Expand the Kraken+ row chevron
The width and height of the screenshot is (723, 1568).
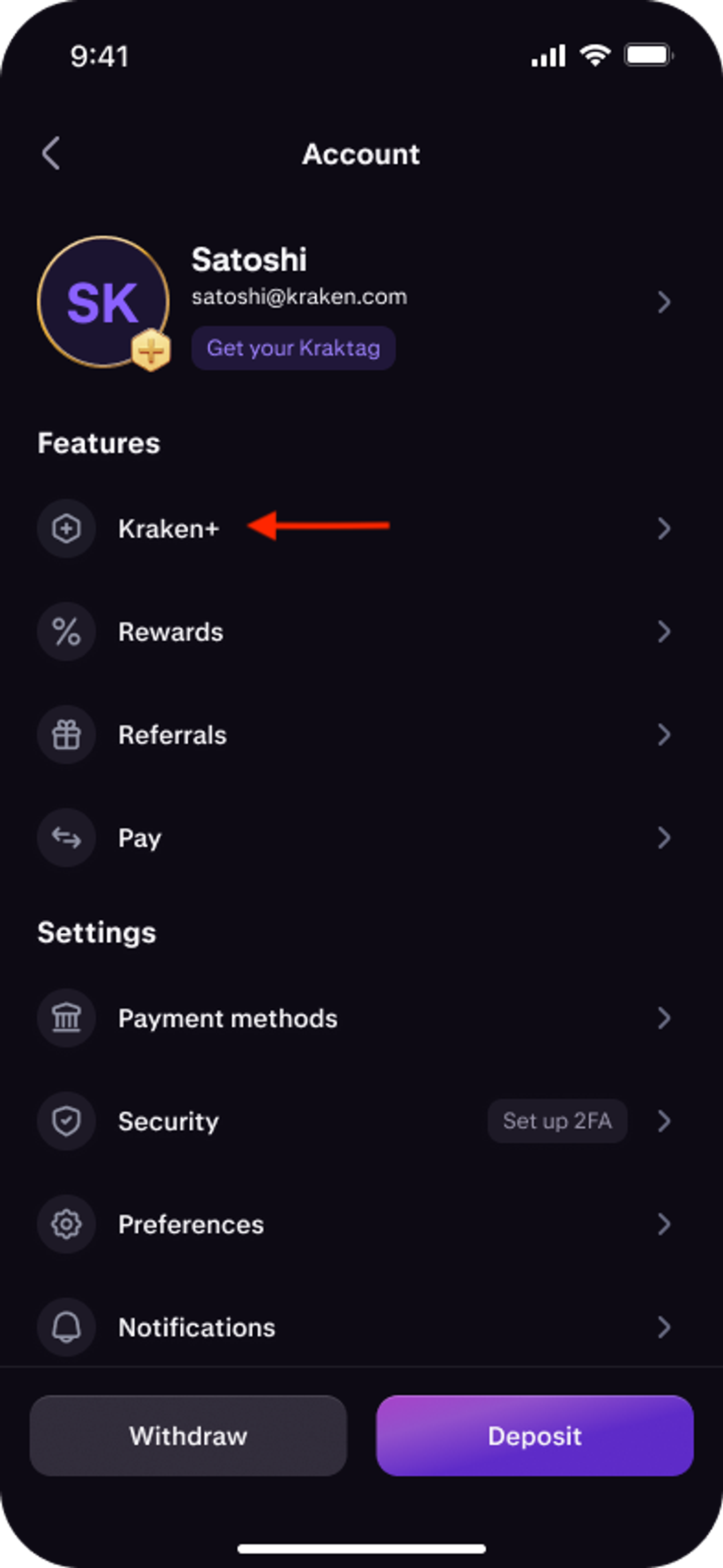665,528
